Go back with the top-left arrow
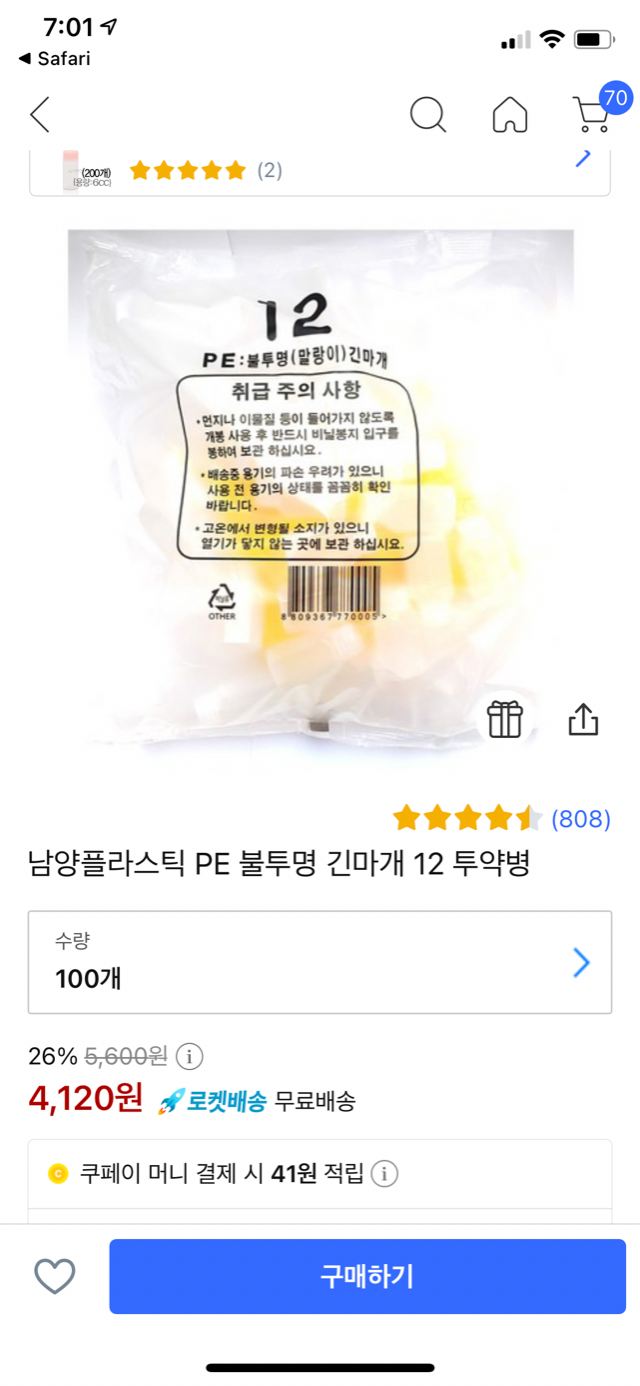The height and width of the screenshot is (1386, 640). tap(40, 115)
